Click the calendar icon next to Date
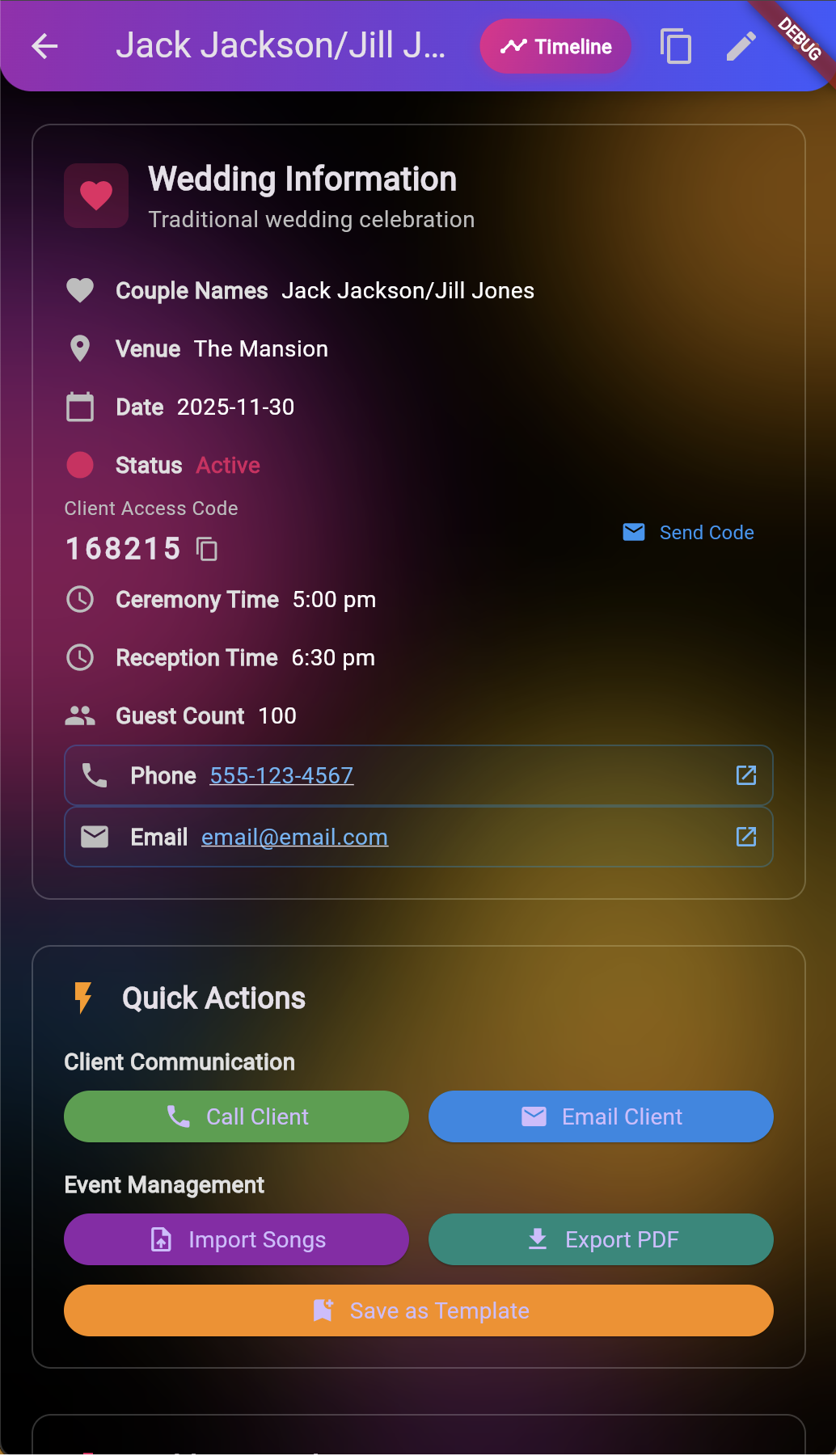The image size is (836, 1456). click(79, 407)
